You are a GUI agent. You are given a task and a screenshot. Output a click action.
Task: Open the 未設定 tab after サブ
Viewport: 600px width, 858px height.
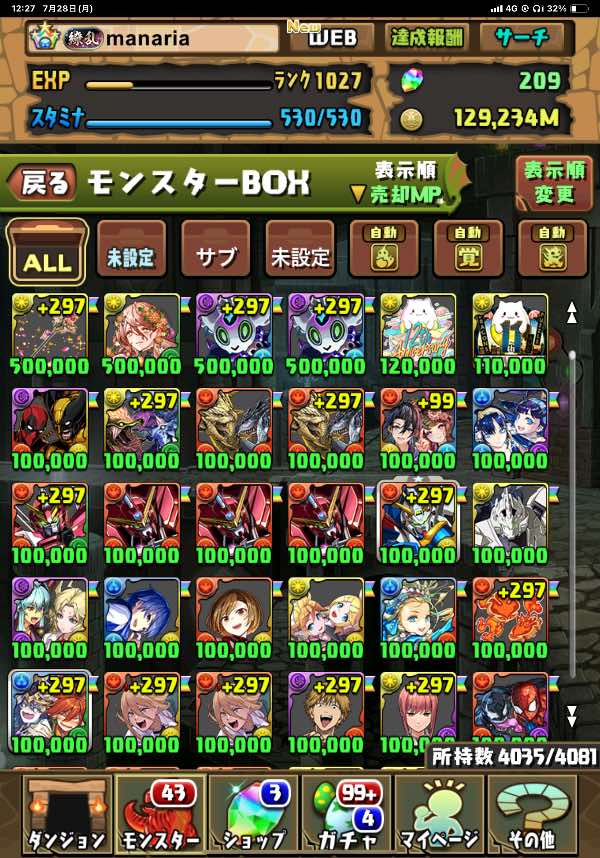point(300,255)
